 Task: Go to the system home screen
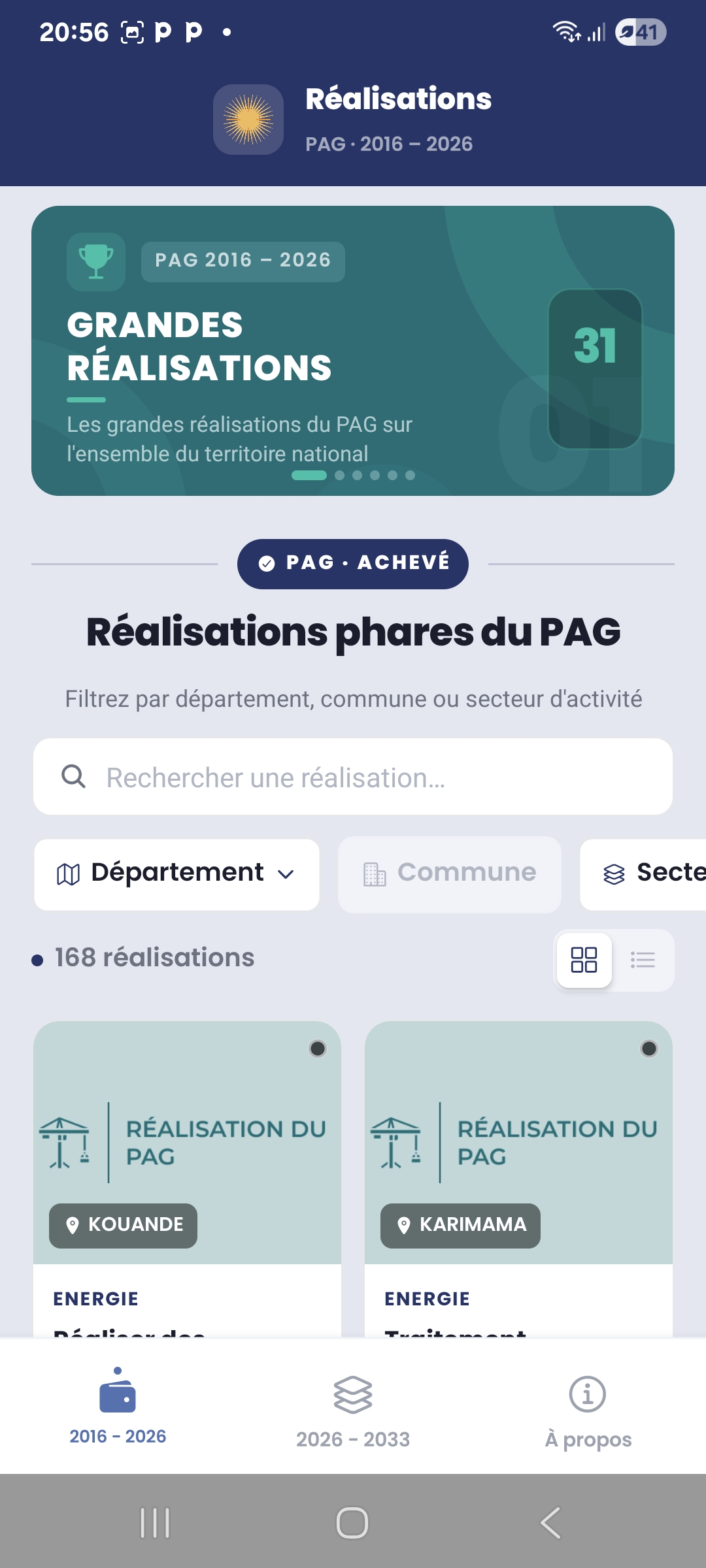(352, 1523)
